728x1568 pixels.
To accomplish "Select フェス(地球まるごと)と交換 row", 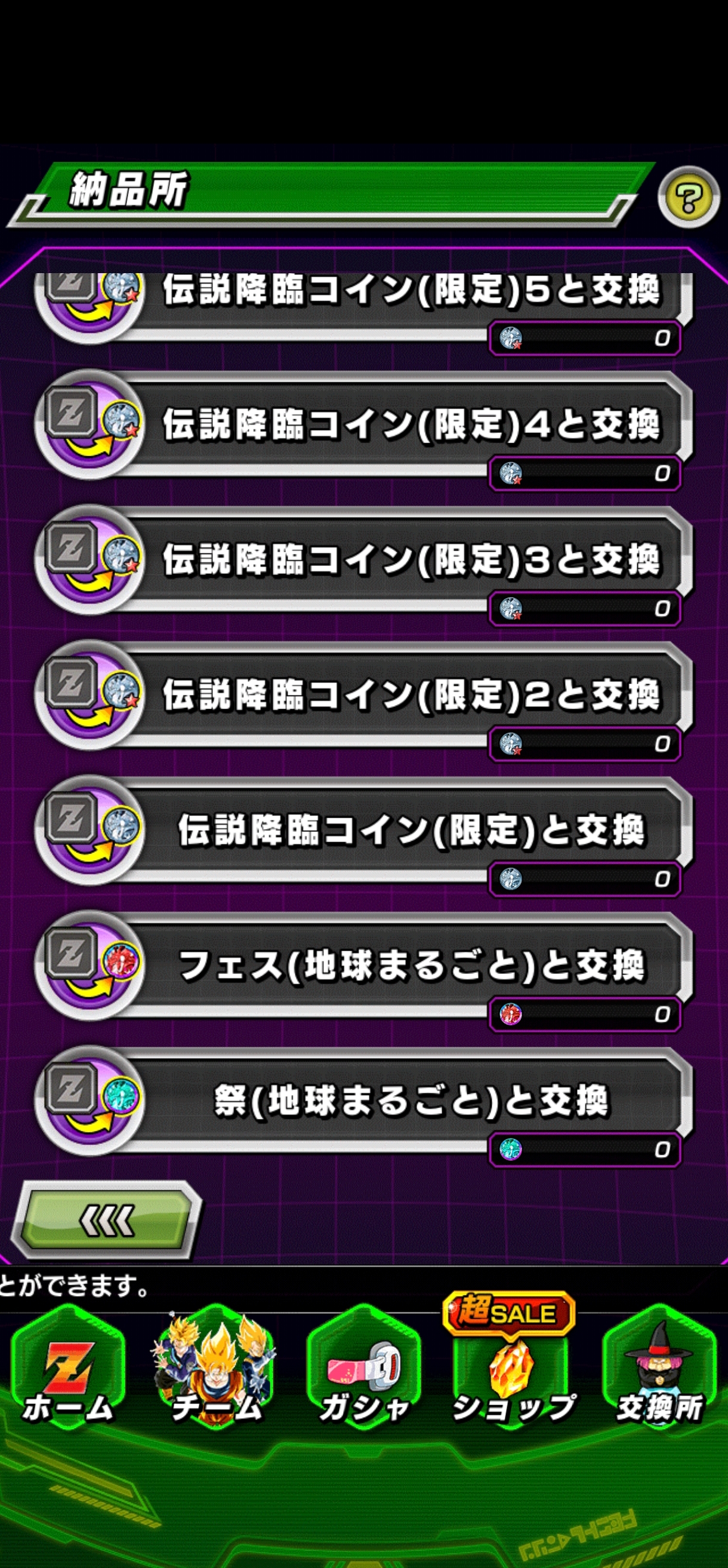I will (x=411, y=964).
